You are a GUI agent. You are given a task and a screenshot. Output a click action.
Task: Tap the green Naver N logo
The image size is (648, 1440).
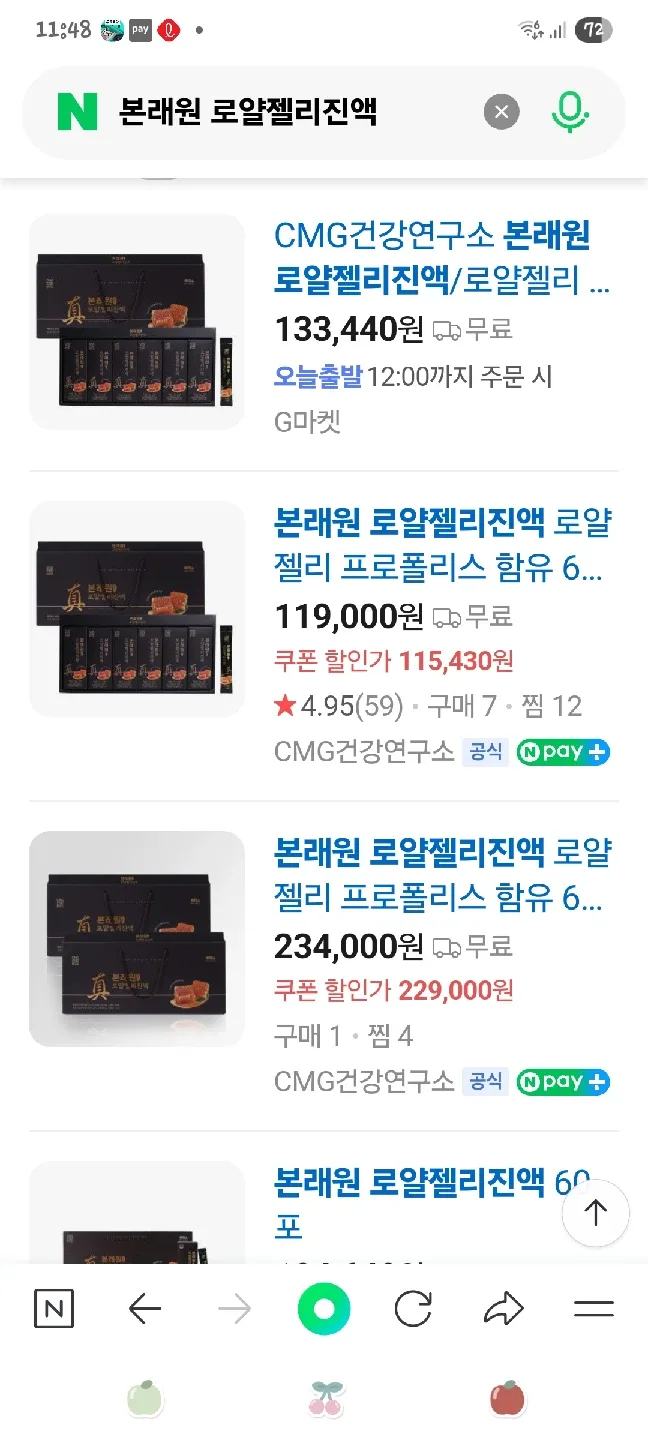(x=77, y=111)
